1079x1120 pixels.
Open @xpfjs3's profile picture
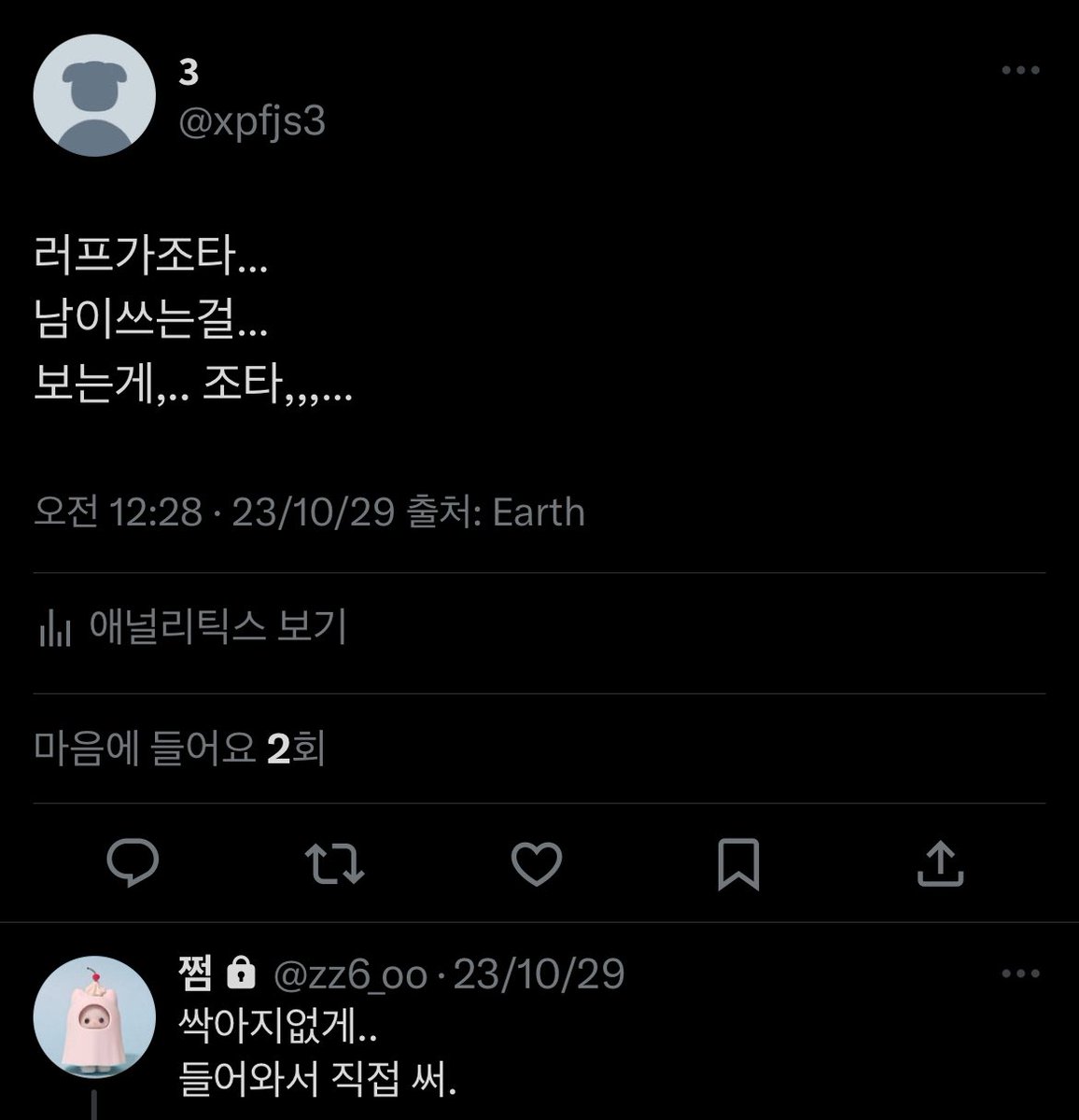(94, 94)
